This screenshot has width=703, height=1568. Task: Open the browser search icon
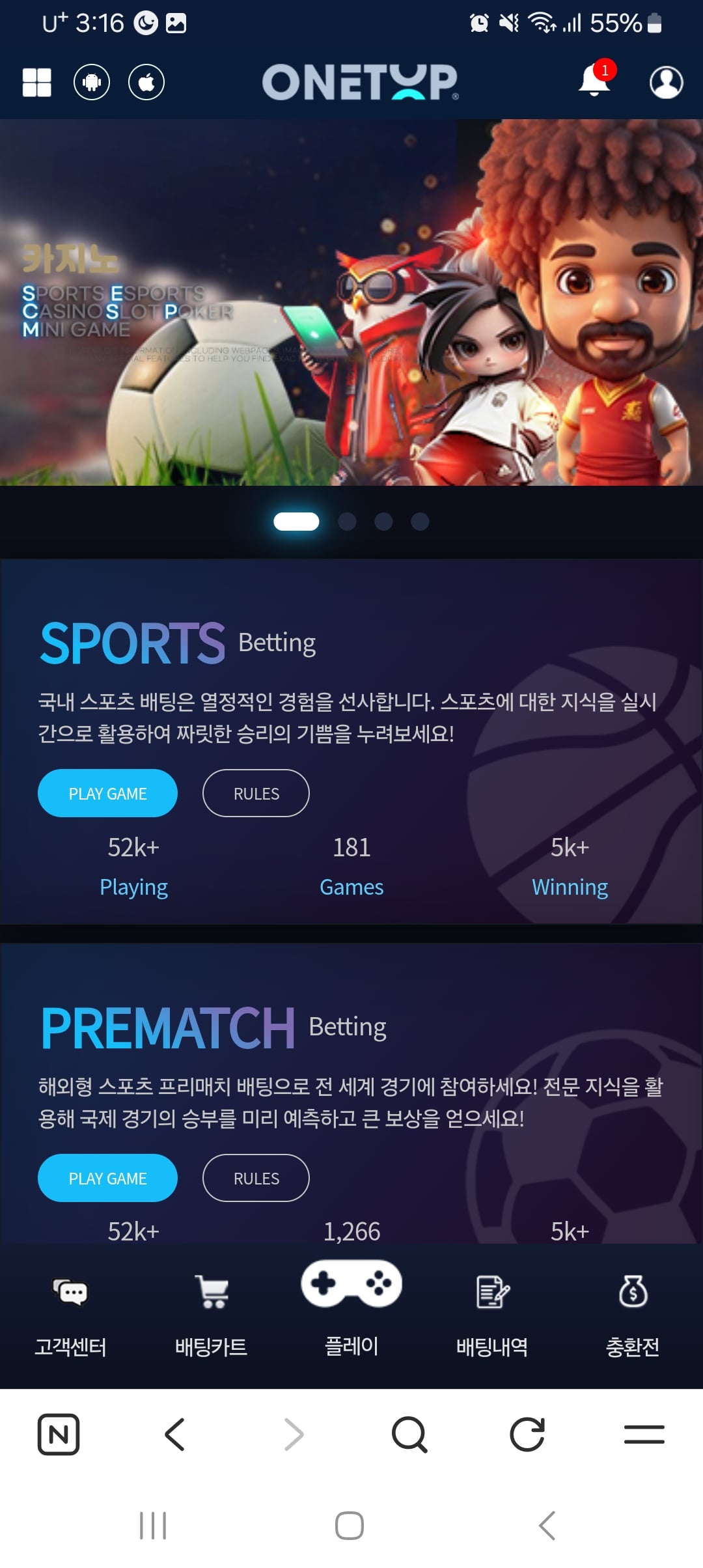coord(409,1435)
